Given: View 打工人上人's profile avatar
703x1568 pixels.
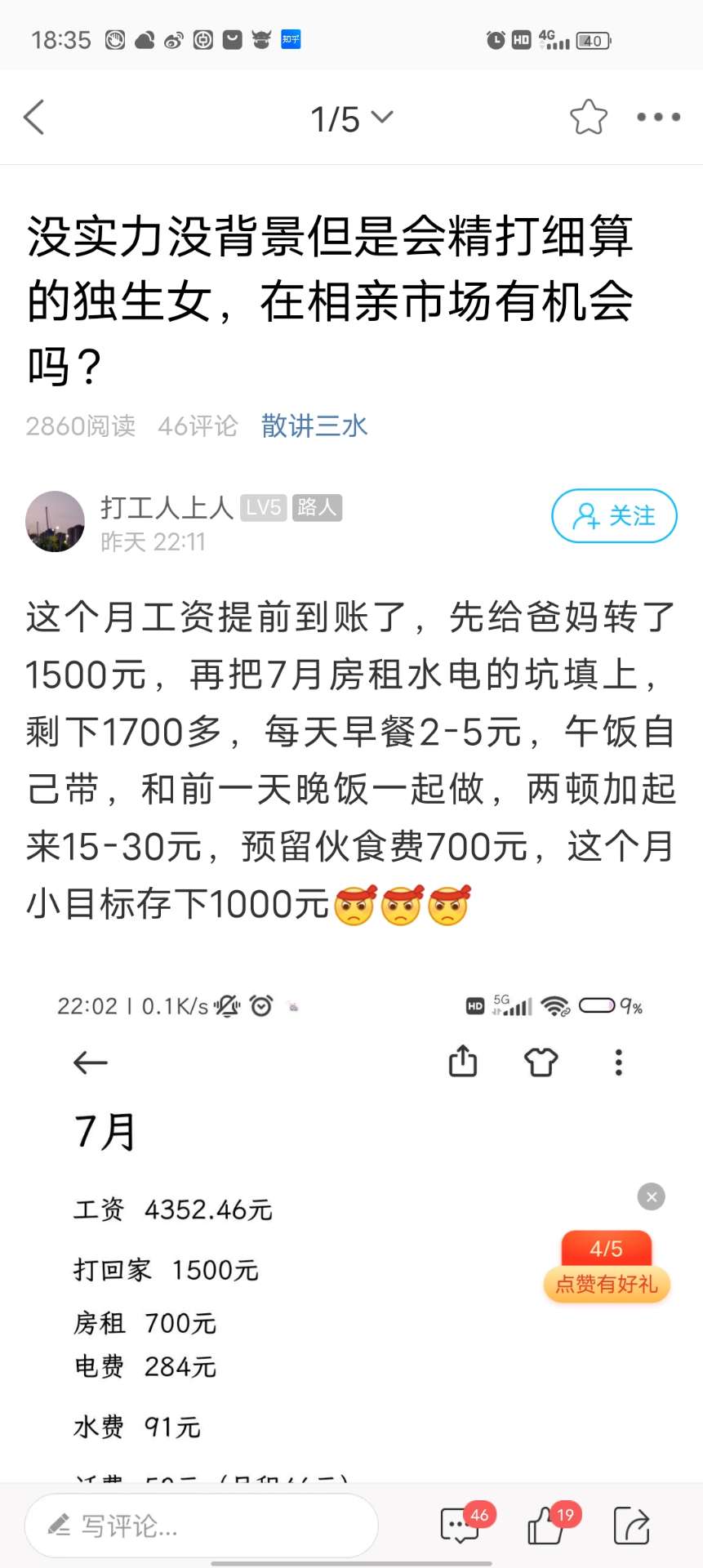Looking at the screenshot, I should coord(56,521).
